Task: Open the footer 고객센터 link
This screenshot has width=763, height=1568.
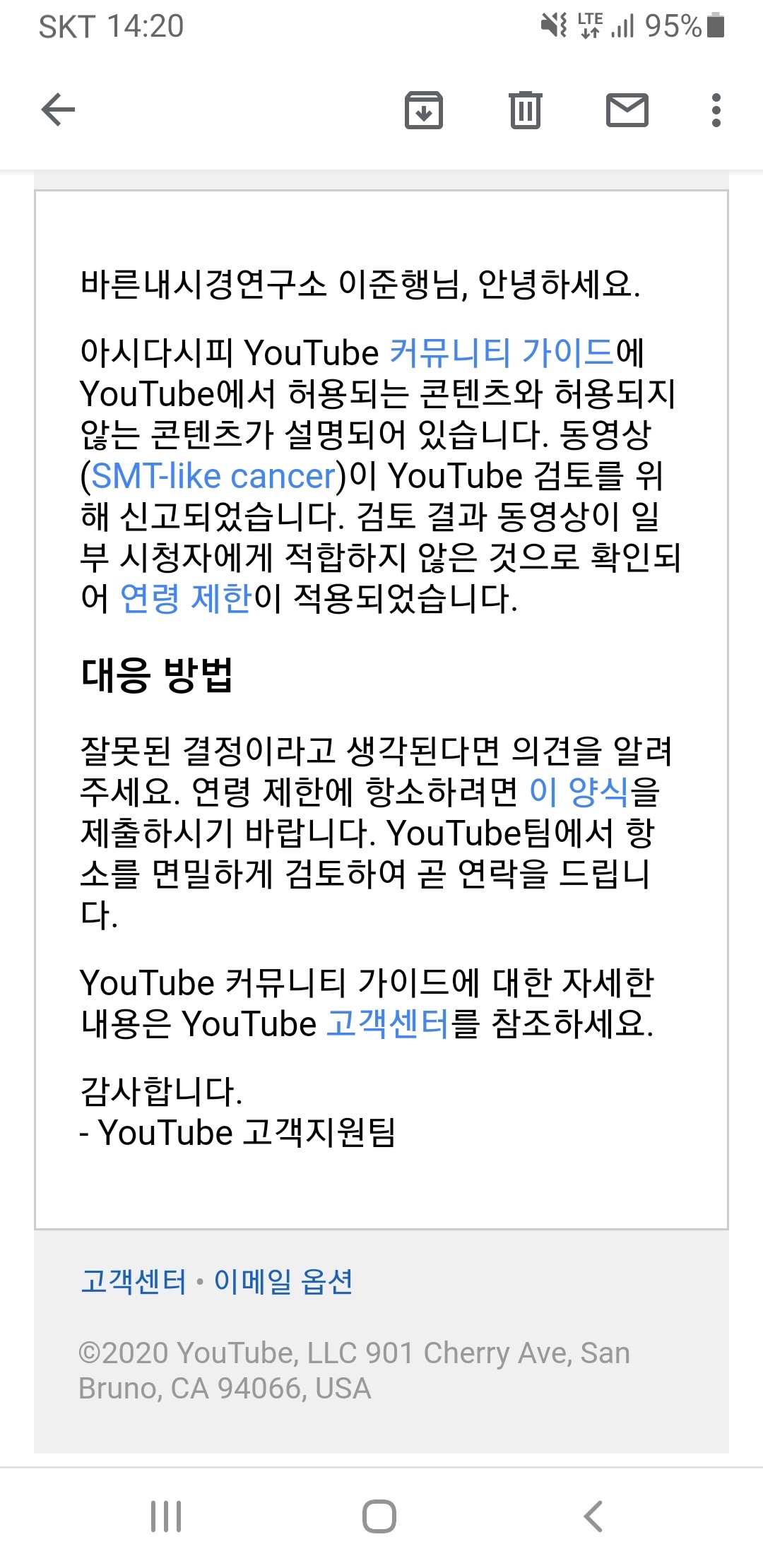Action: point(134,1281)
